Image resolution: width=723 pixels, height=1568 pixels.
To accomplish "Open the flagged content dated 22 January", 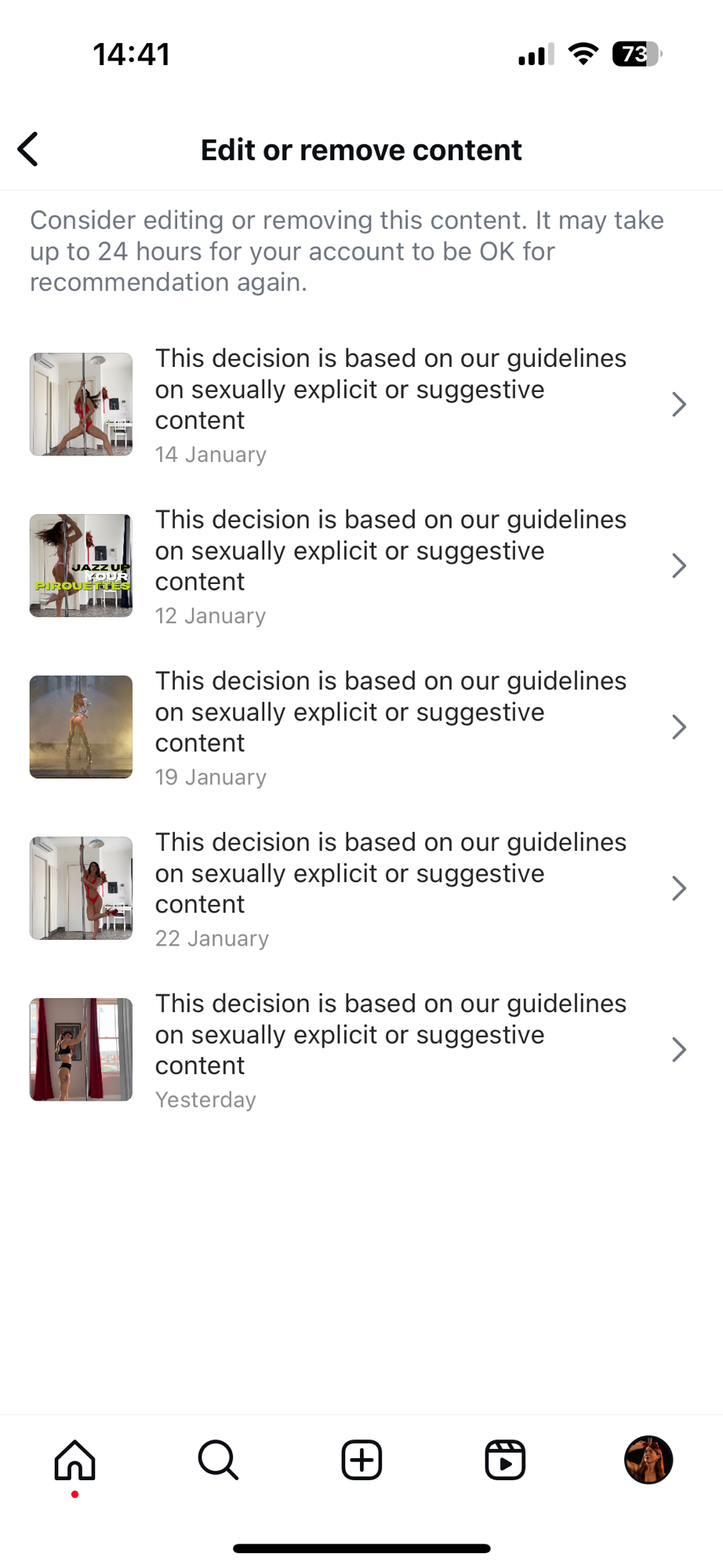I will pyautogui.click(x=361, y=888).
